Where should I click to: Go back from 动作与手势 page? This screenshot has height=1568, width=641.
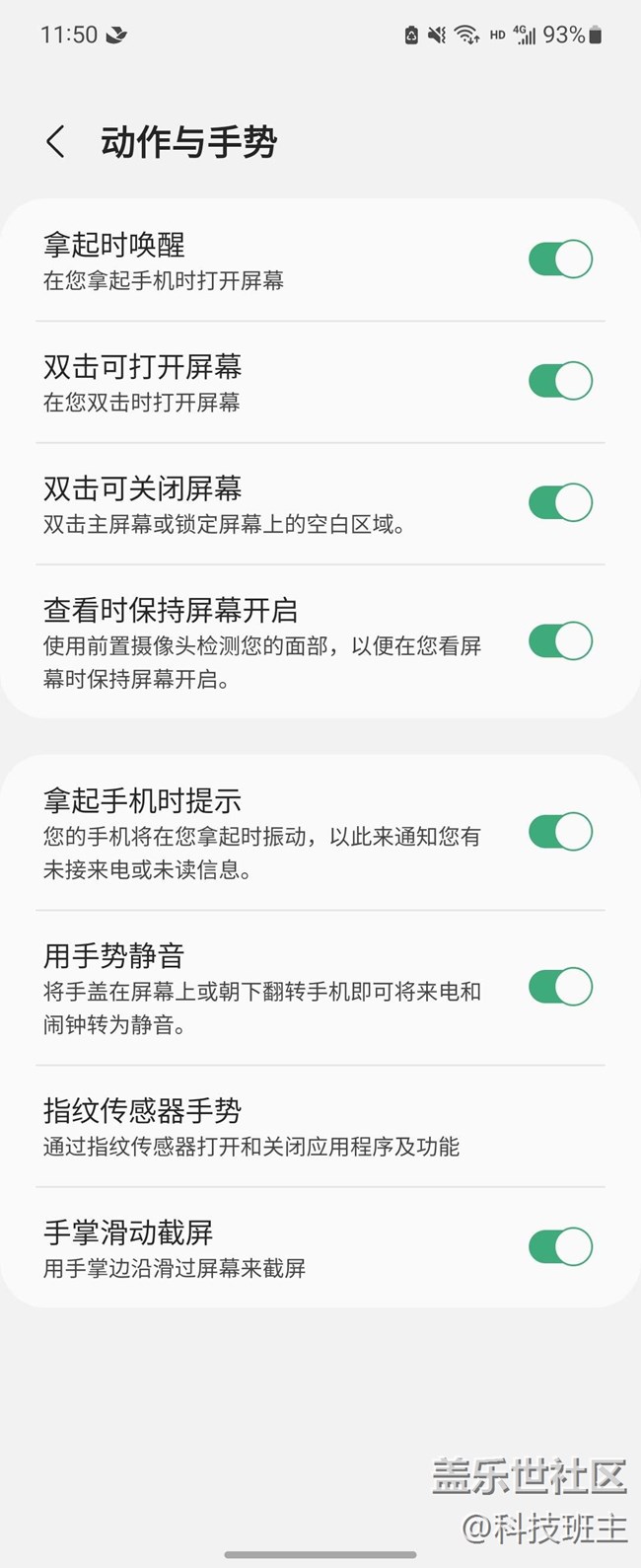56,142
